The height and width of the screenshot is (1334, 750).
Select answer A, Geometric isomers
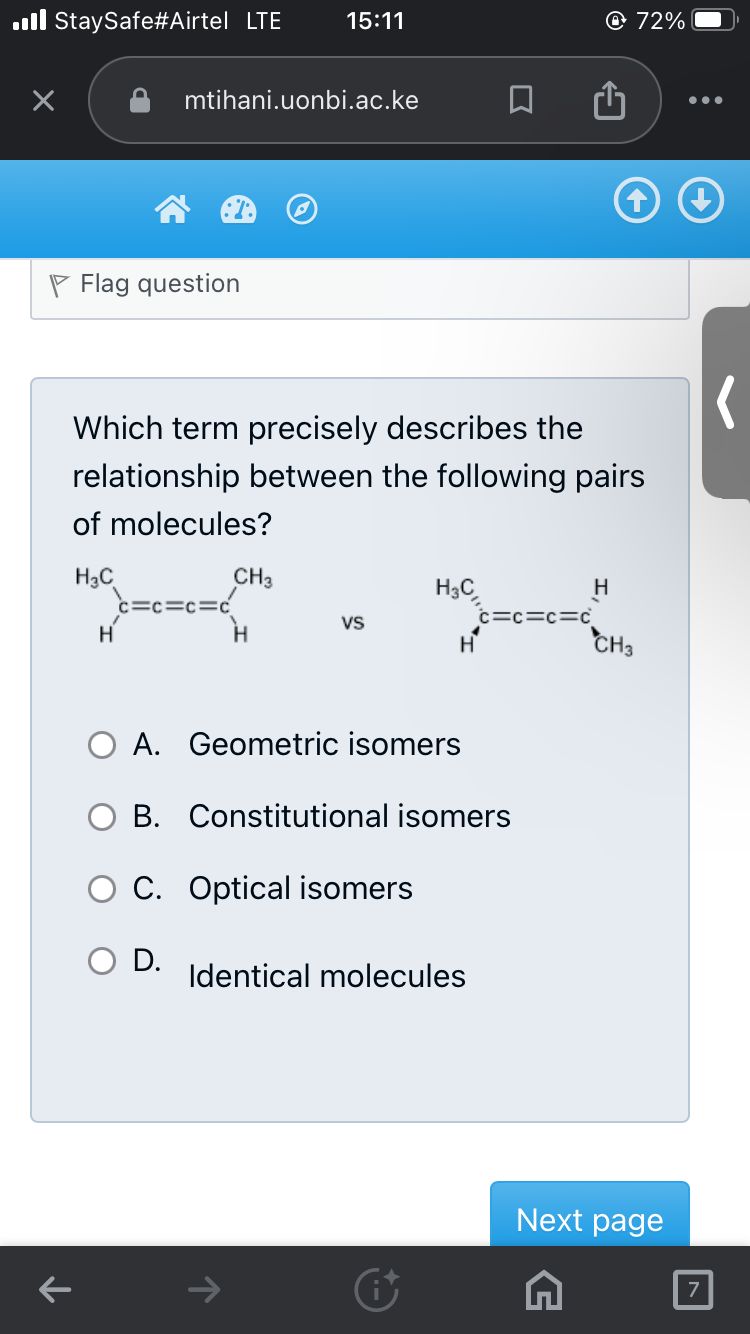[x=101, y=744]
